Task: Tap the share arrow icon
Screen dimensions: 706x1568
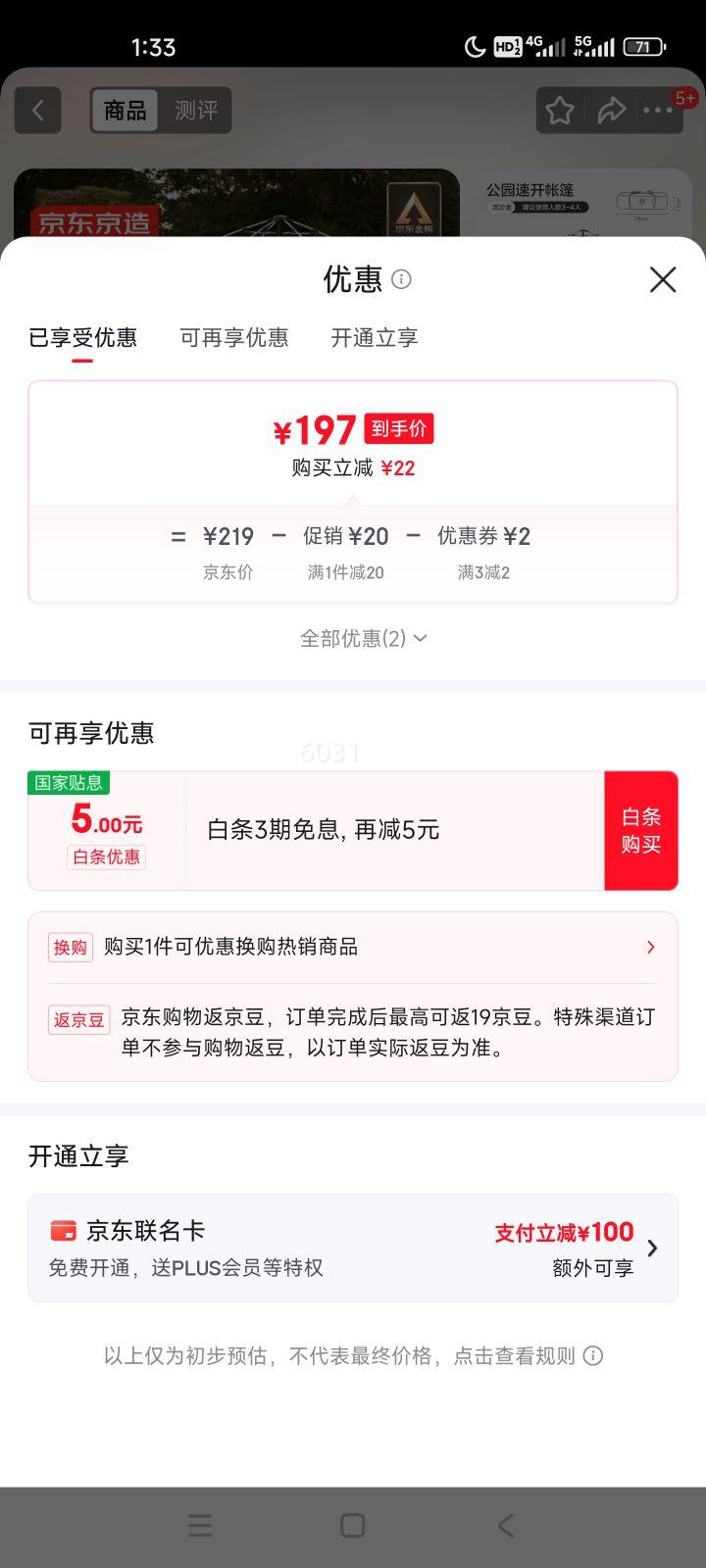Action: (611, 110)
